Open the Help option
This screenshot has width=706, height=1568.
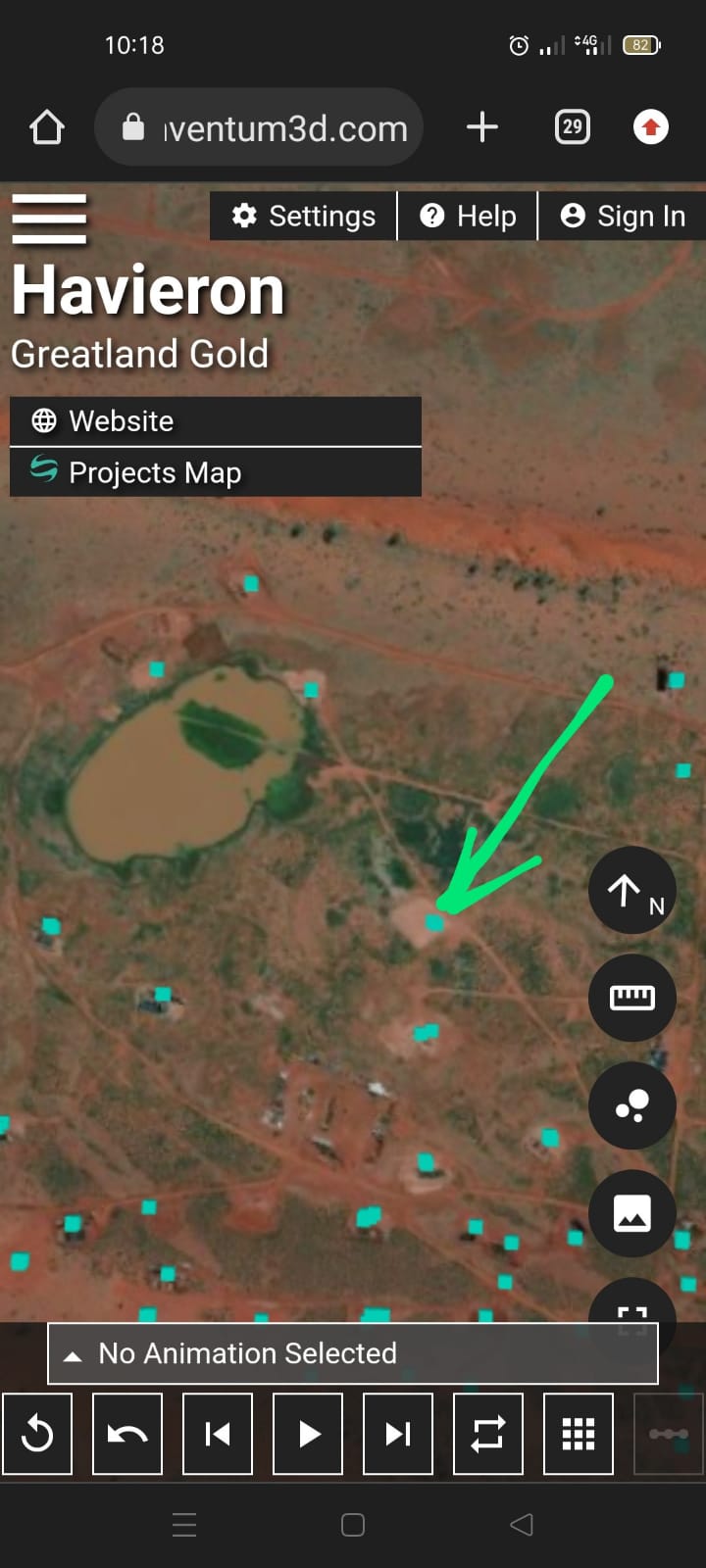468,216
